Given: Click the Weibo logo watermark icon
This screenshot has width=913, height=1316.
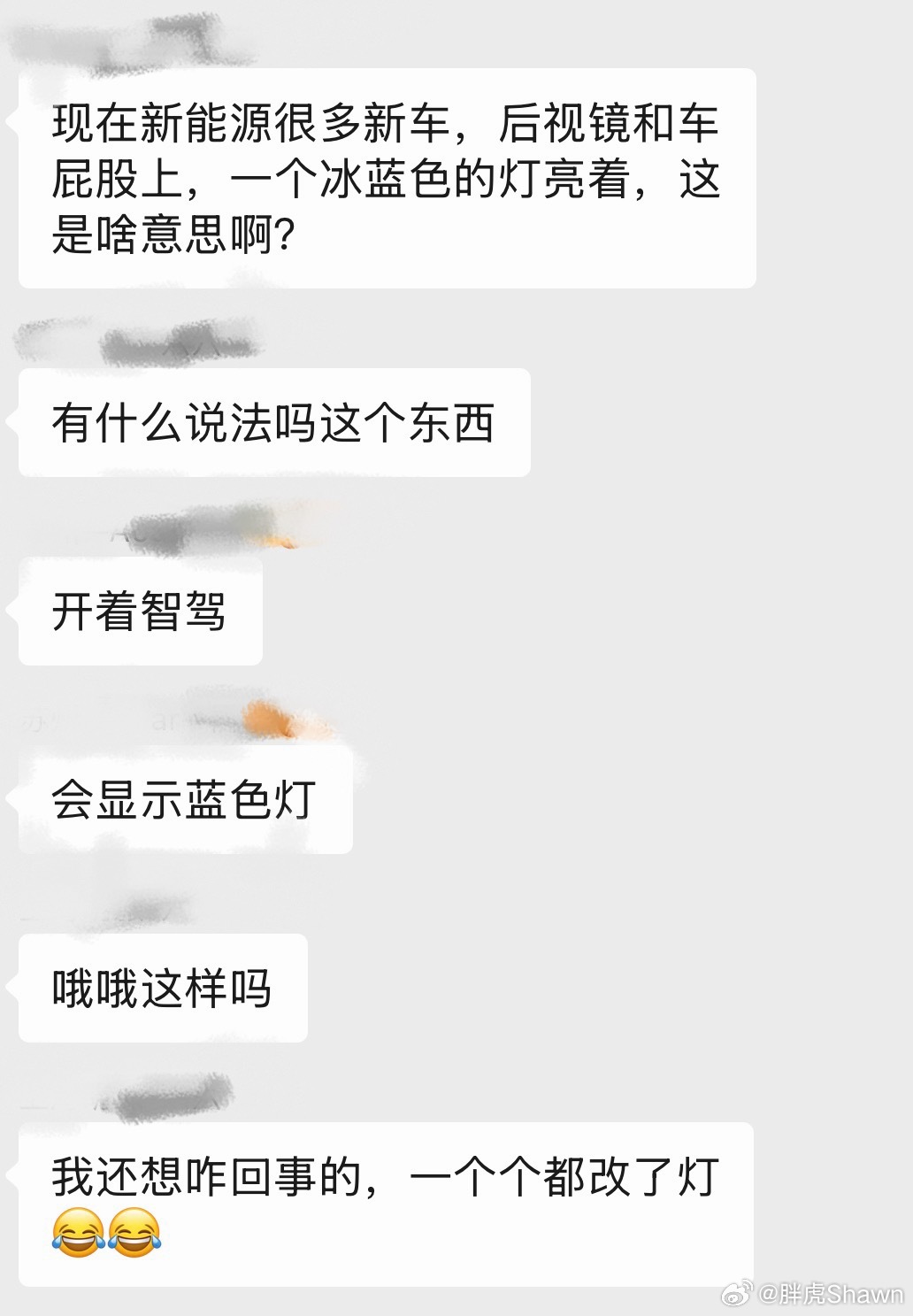Looking at the screenshot, I should click(740, 1293).
